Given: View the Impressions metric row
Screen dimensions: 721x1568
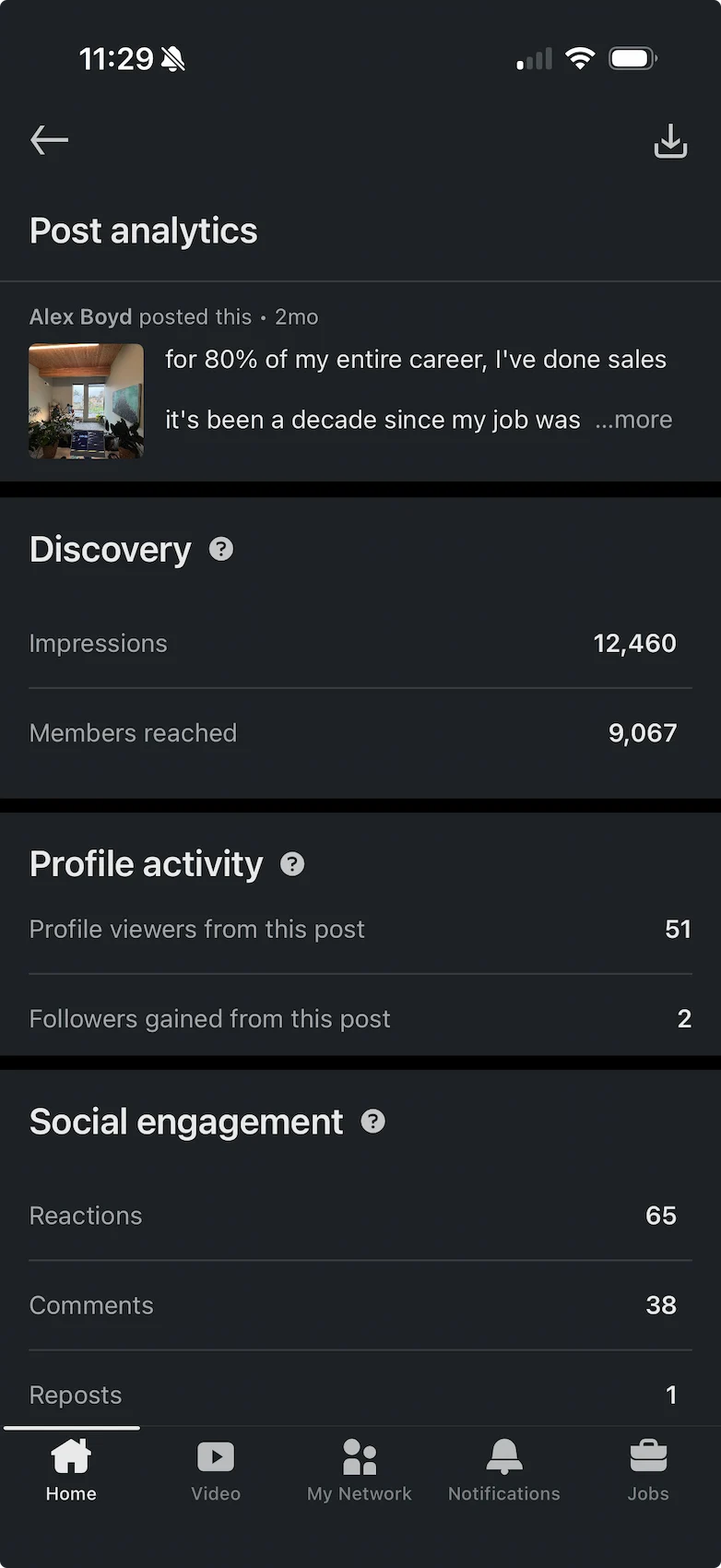Looking at the screenshot, I should (360, 643).
